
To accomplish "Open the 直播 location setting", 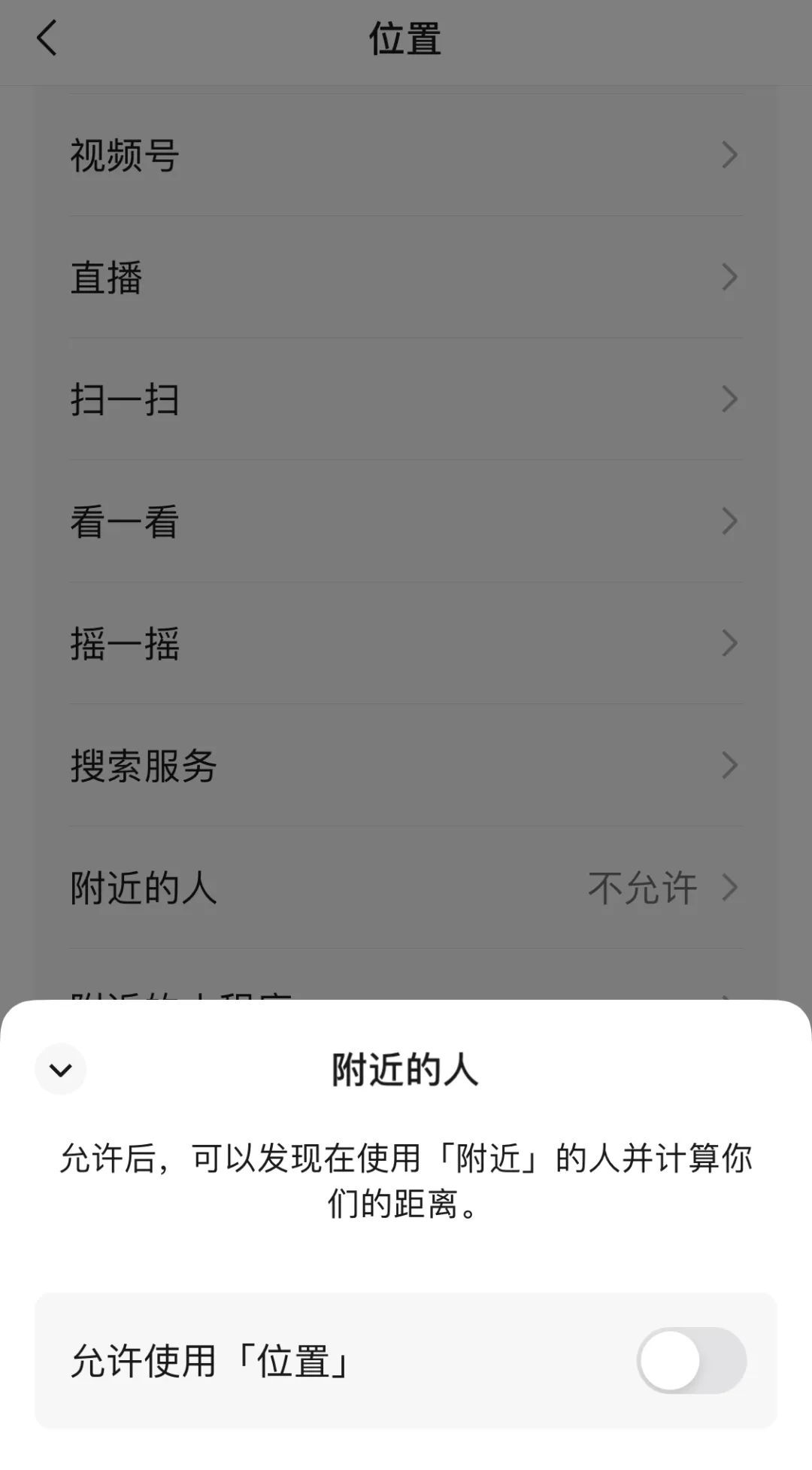I will click(x=406, y=277).
